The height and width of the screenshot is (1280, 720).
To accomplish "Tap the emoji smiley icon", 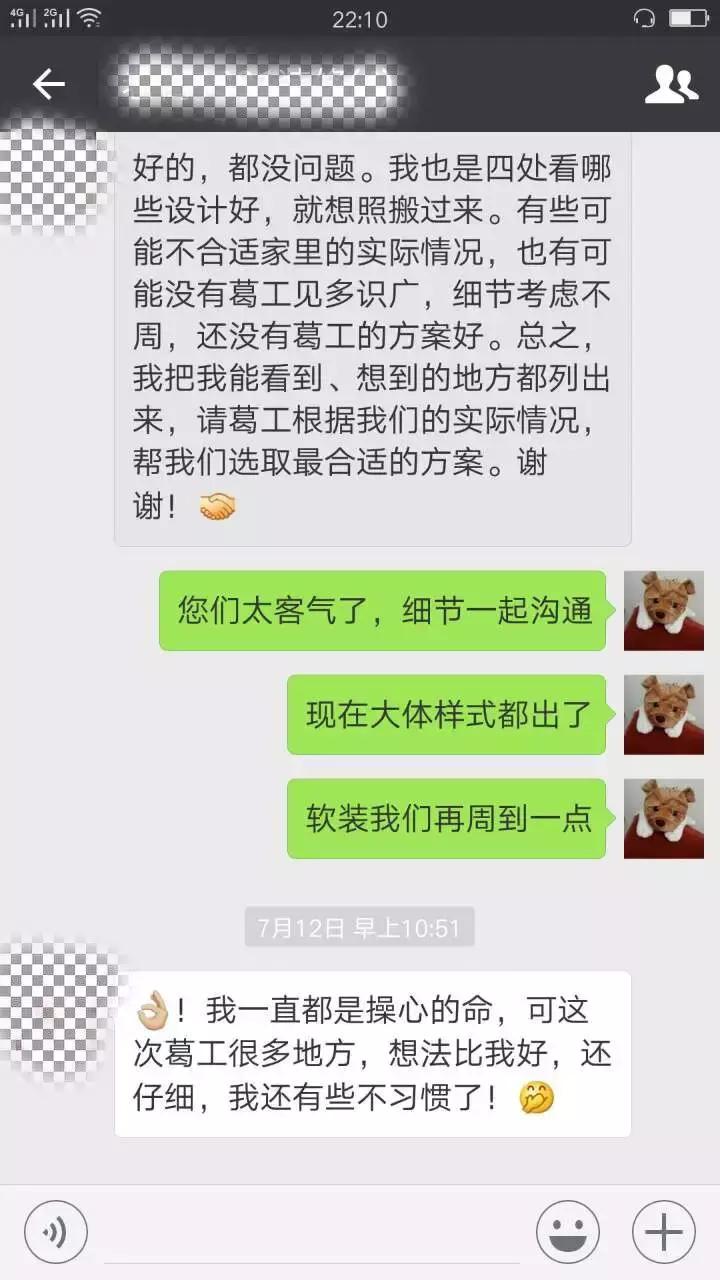I will 566,1230.
